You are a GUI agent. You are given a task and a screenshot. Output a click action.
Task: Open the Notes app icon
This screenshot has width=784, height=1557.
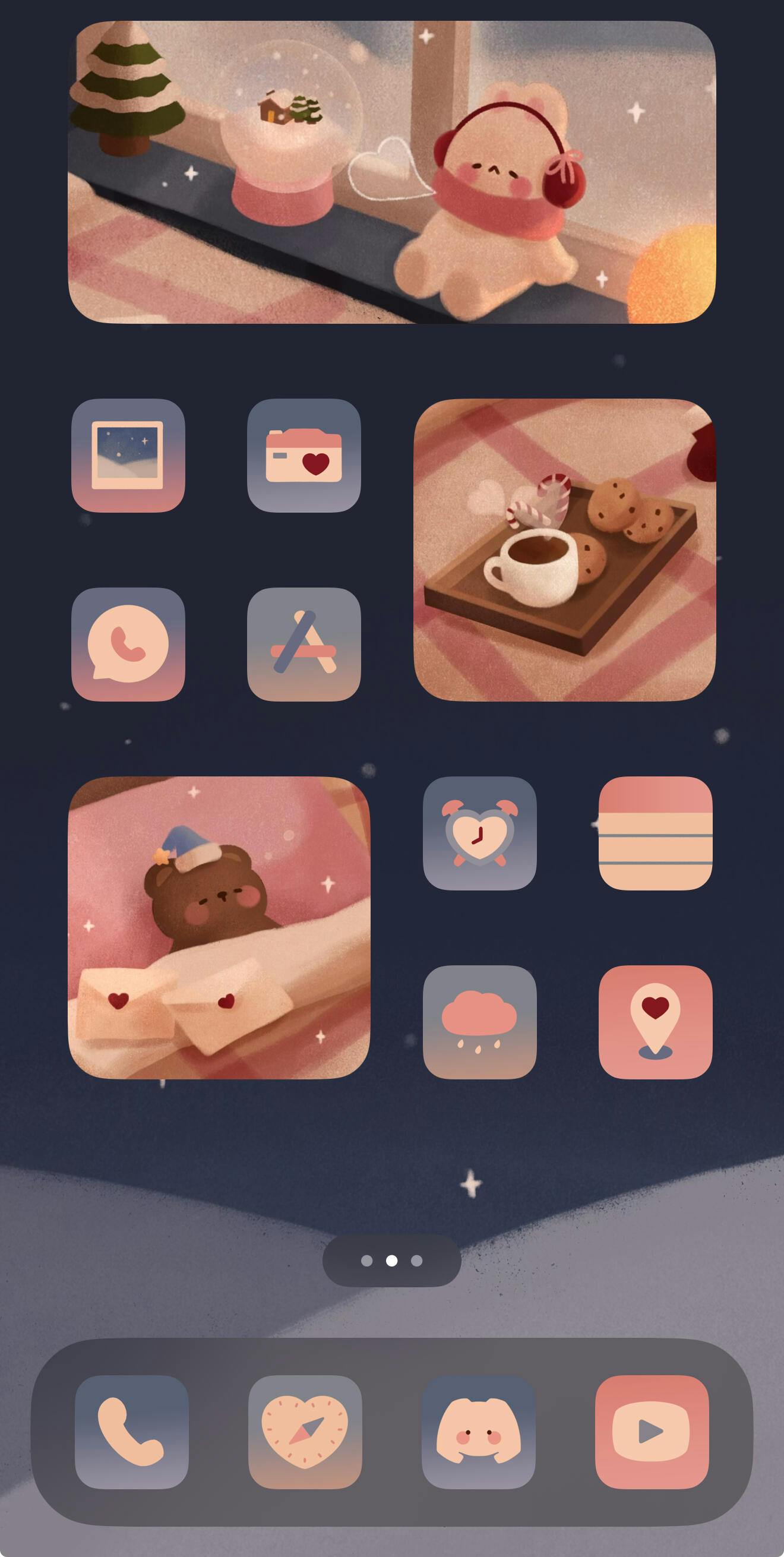click(x=655, y=833)
